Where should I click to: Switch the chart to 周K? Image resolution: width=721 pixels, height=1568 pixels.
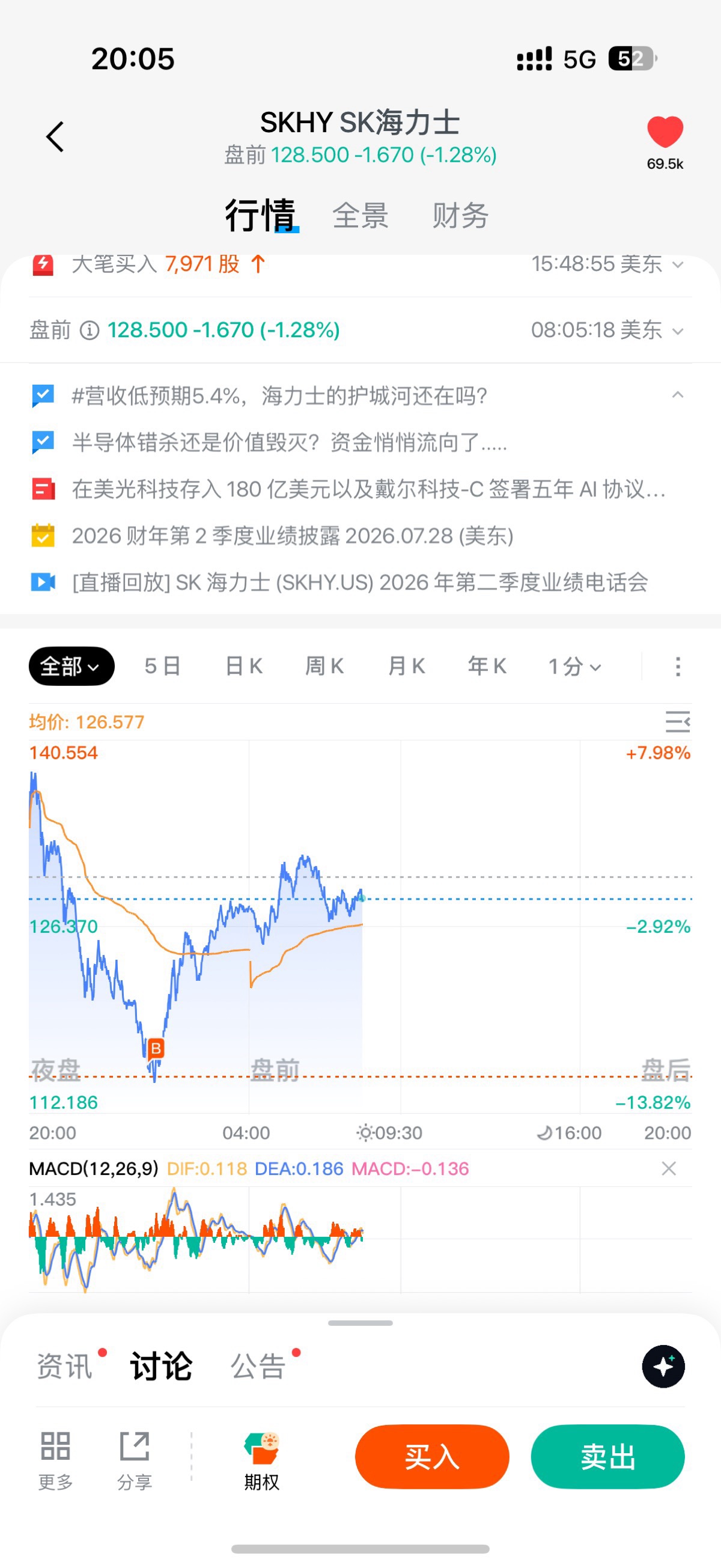(324, 666)
